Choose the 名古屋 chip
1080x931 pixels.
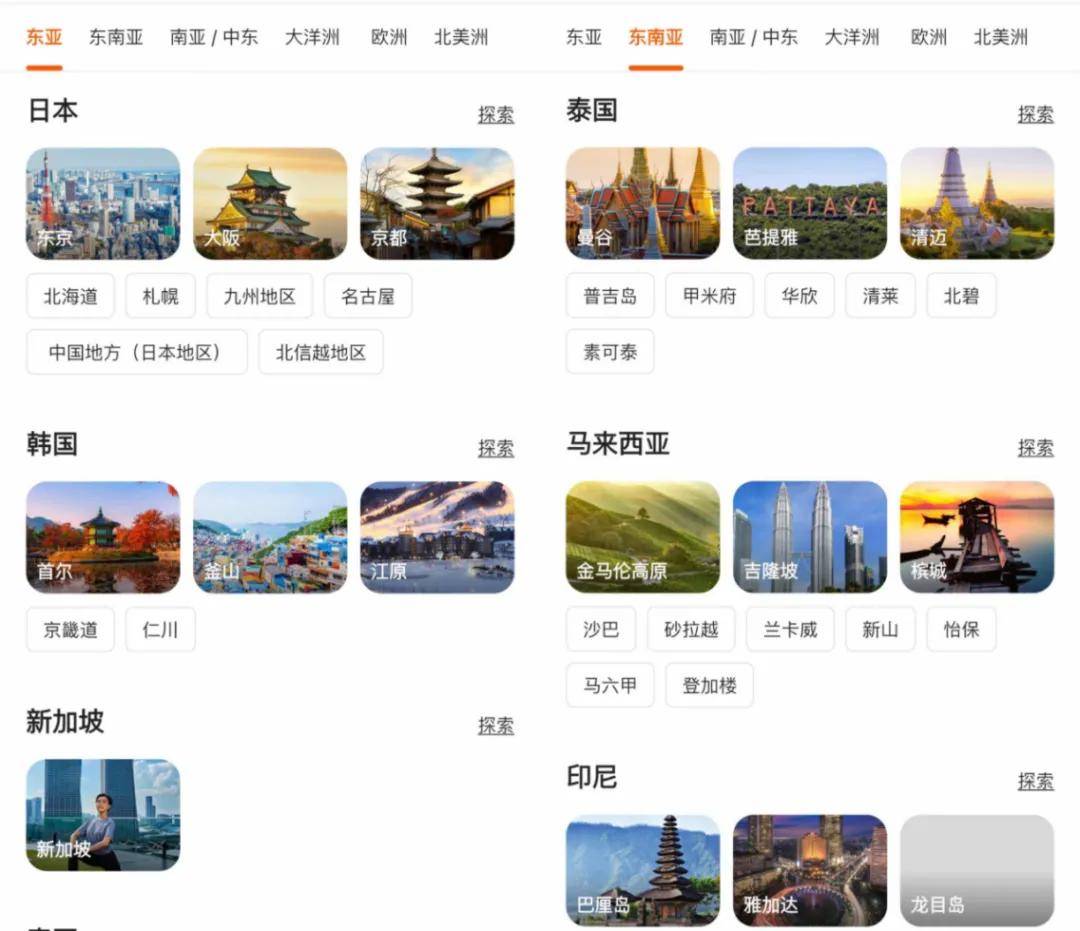368,296
